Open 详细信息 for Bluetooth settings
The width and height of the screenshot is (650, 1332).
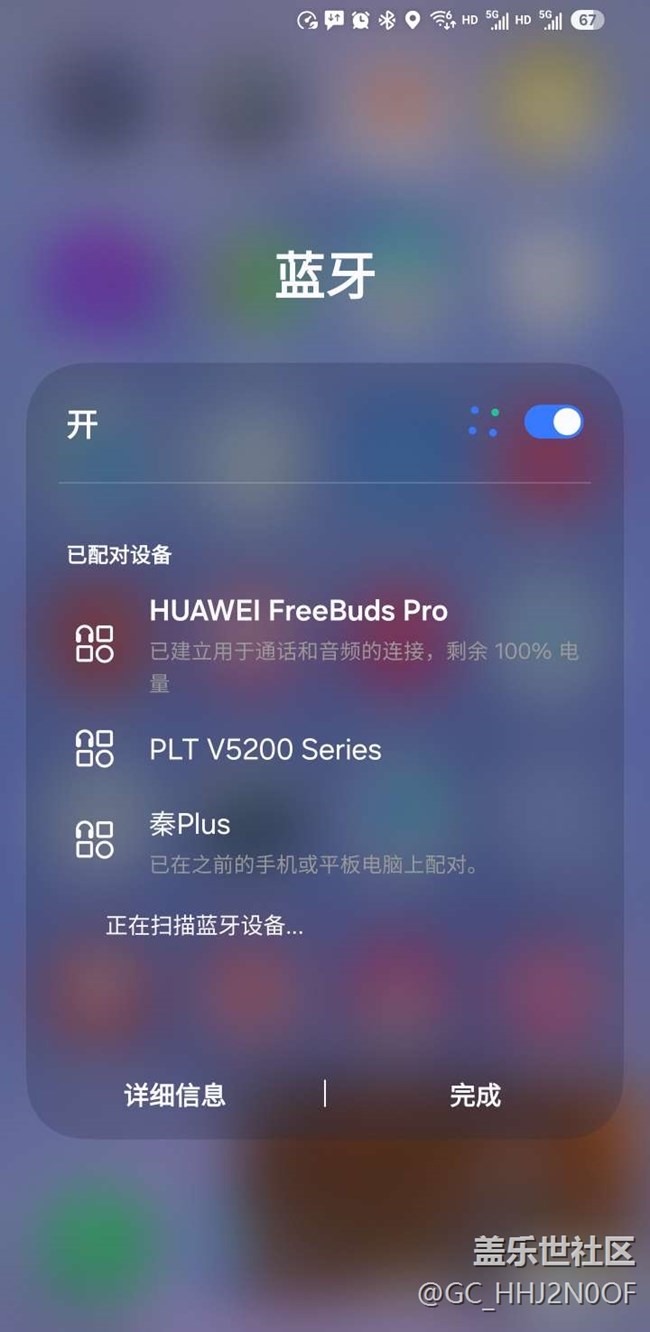coord(175,1095)
